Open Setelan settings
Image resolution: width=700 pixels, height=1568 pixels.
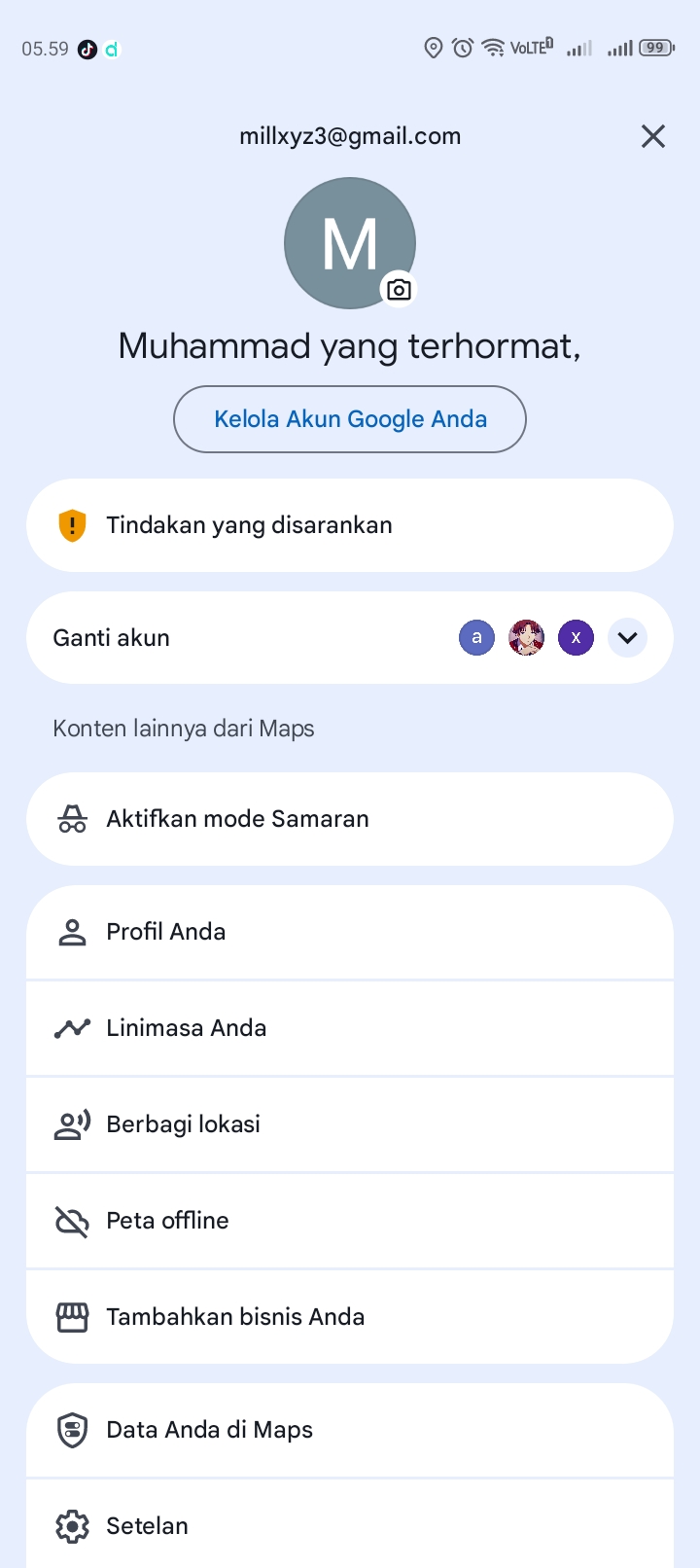[x=350, y=1526]
